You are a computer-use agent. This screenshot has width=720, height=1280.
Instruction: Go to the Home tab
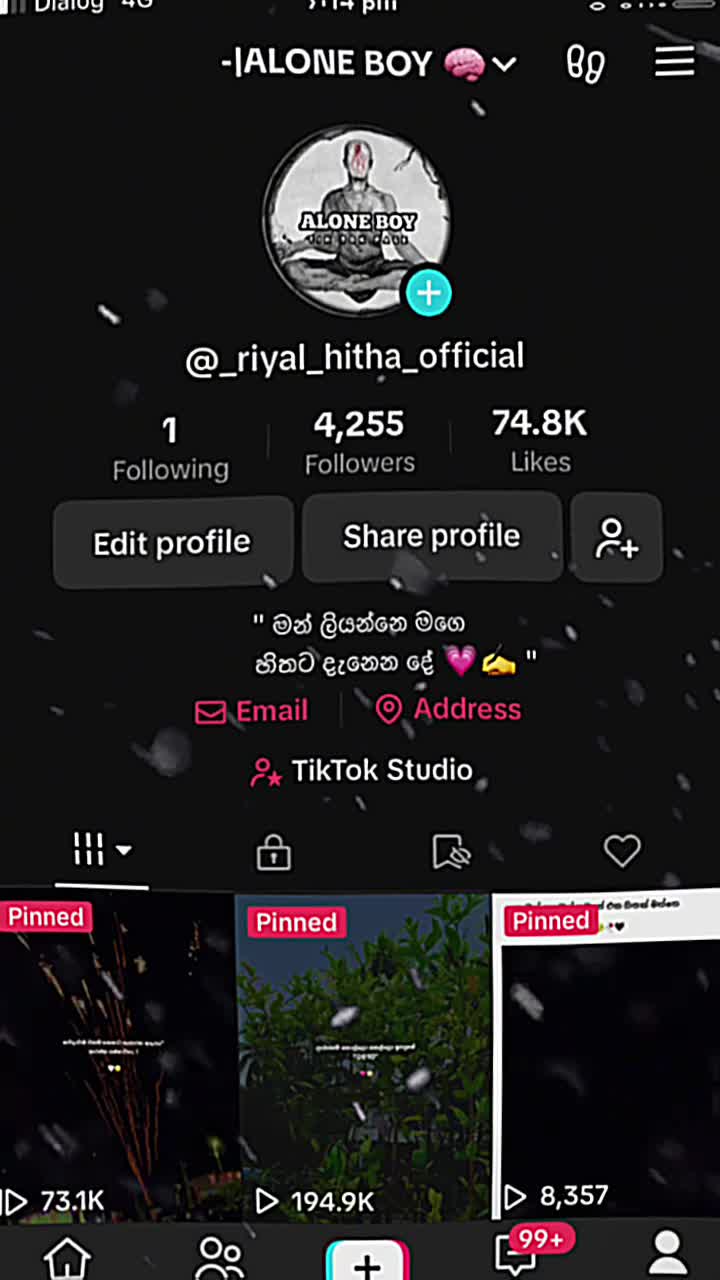click(x=67, y=1258)
